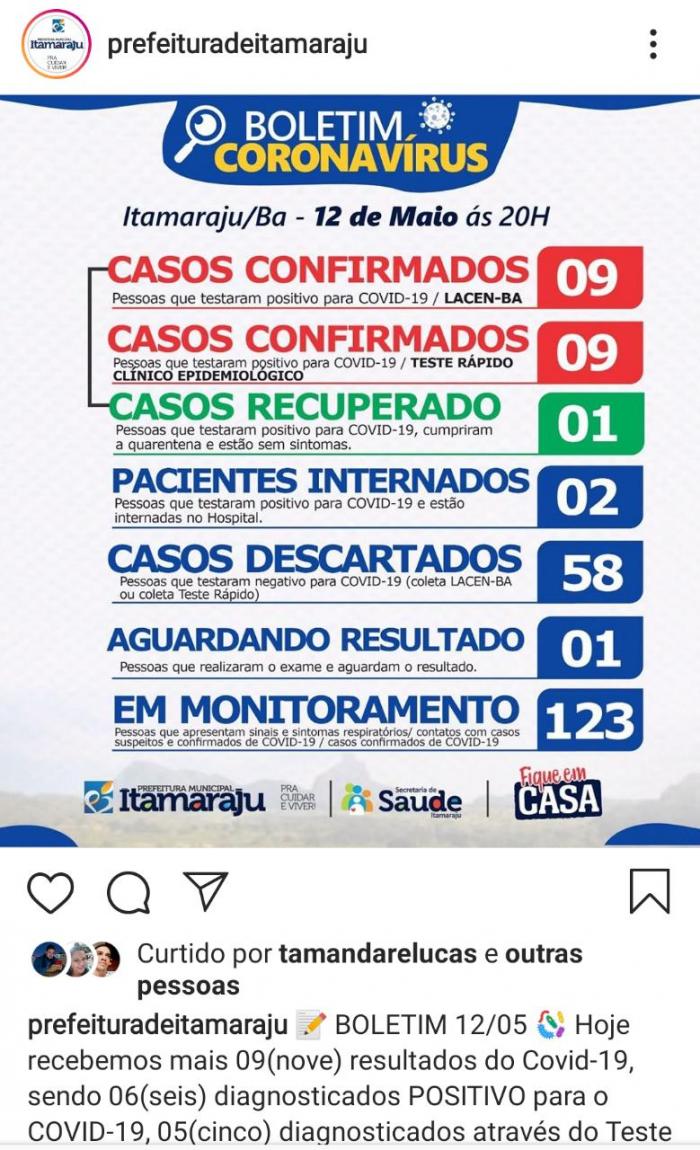Open the Boletim Coronavírus post image
Screen dimensions: 700x1150
350,470
